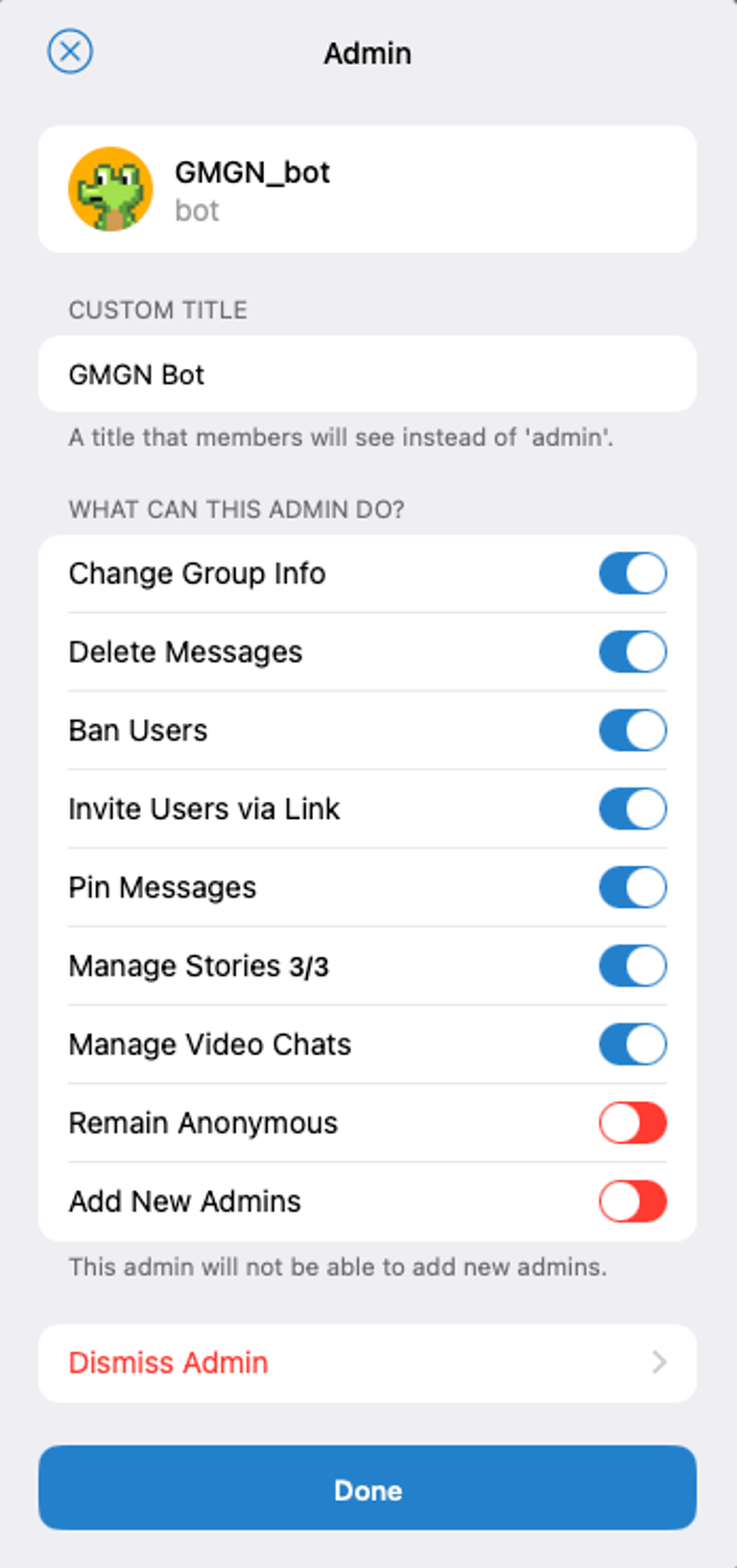737x1568 pixels.
Task: Dismiss this admin
Action: tap(367, 1363)
